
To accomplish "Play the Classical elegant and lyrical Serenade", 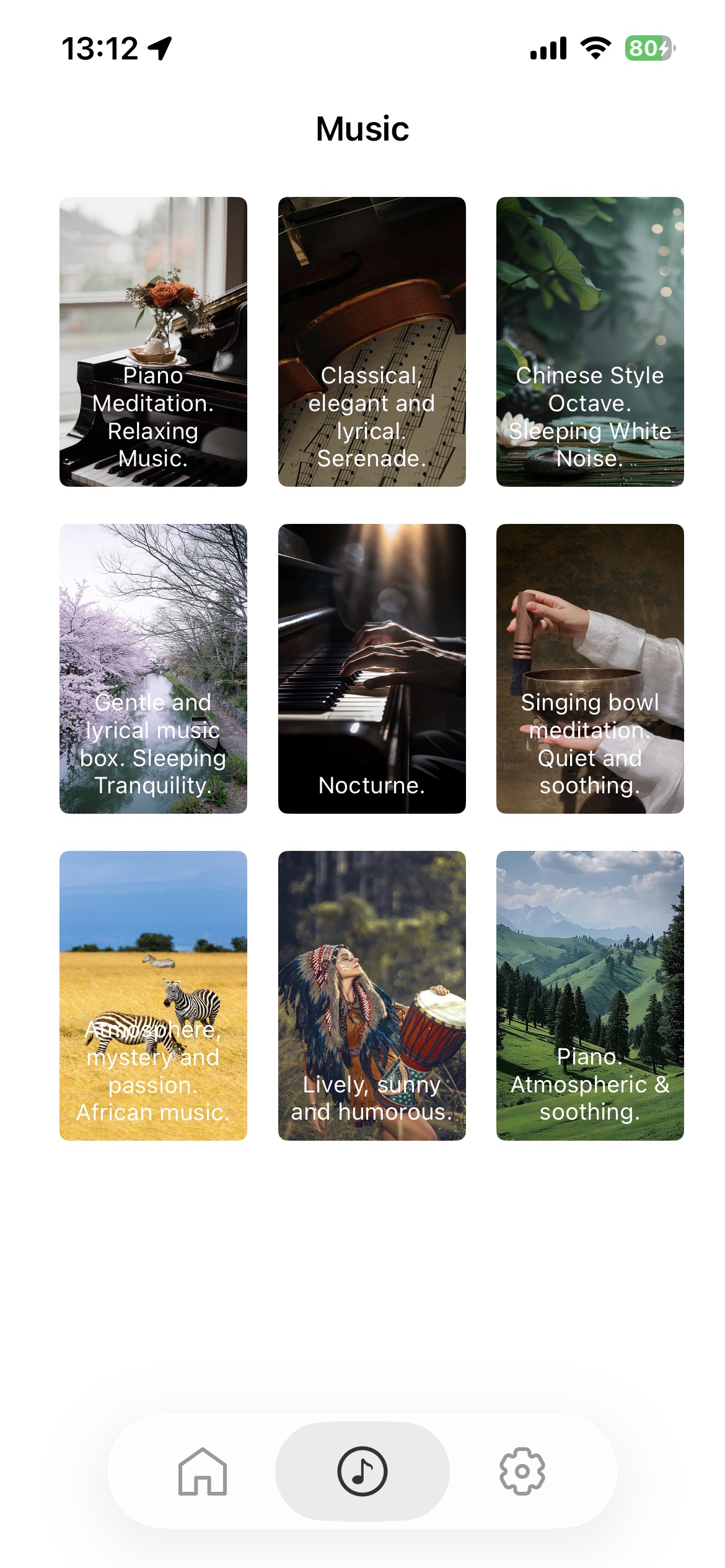I will click(372, 342).
